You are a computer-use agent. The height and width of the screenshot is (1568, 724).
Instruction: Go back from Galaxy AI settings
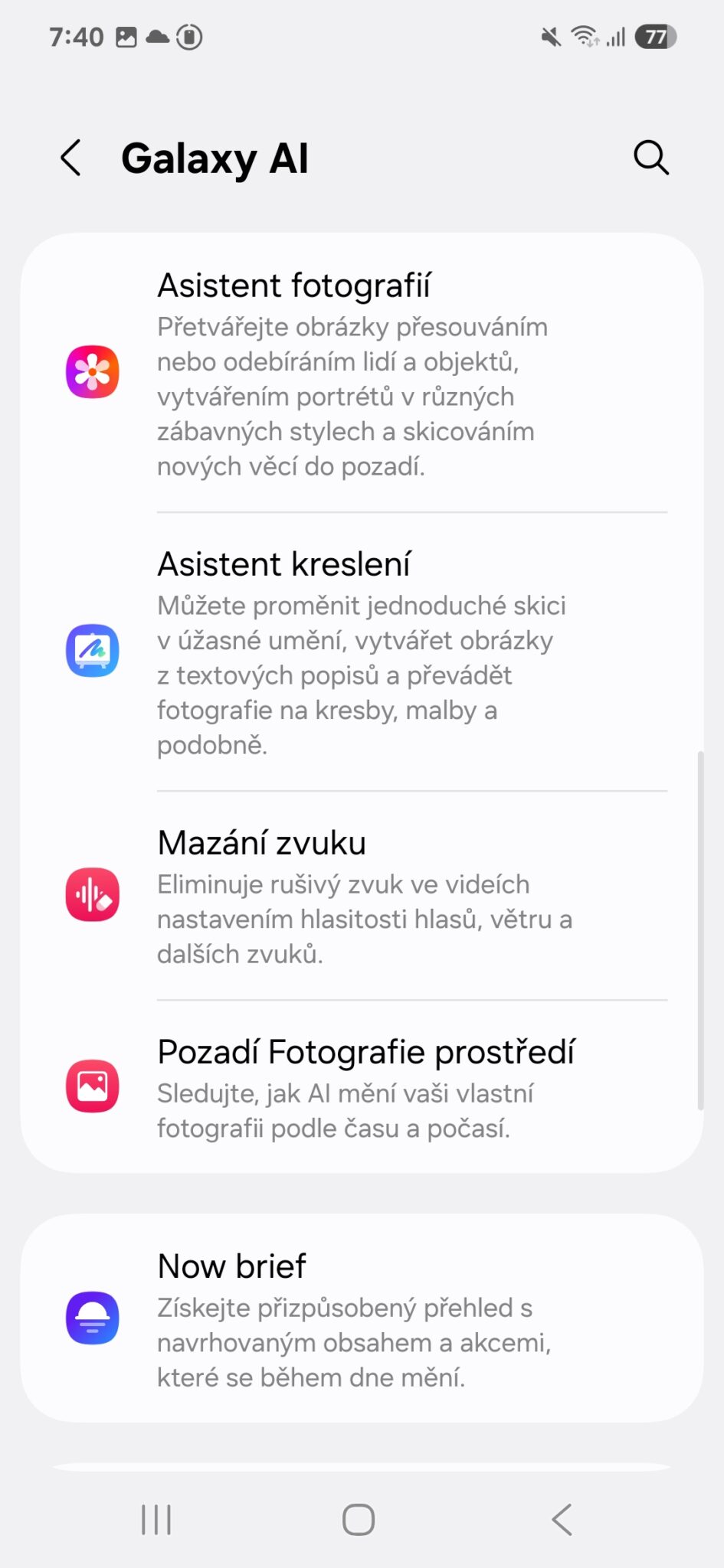tap(71, 158)
